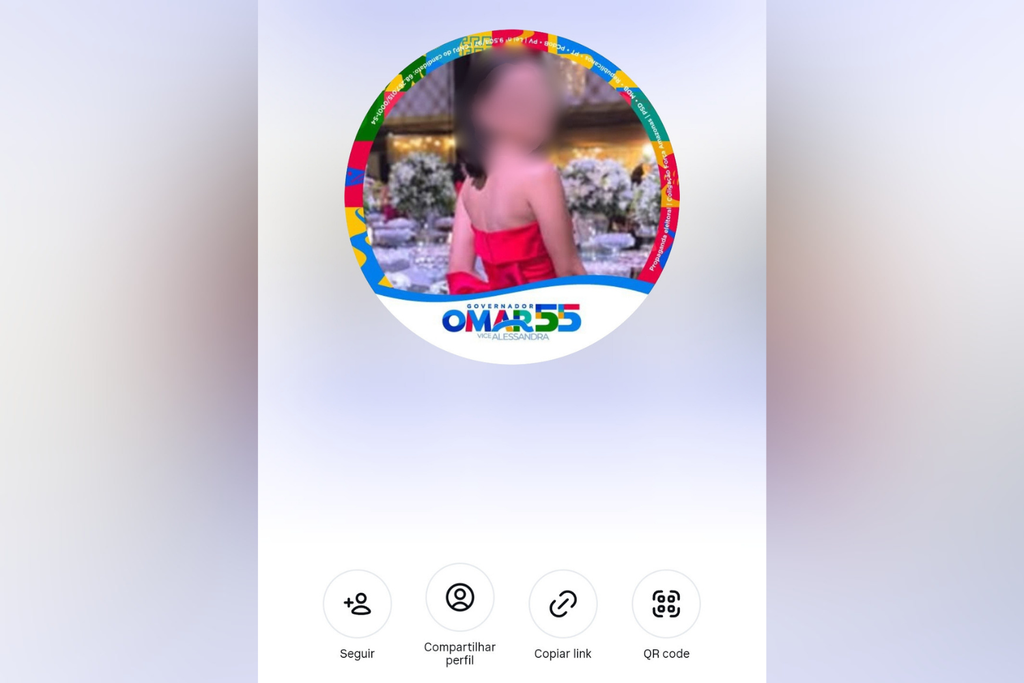1024x683 pixels.
Task: Share the profile with Compartilhar perfil
Action: pyautogui.click(x=460, y=597)
